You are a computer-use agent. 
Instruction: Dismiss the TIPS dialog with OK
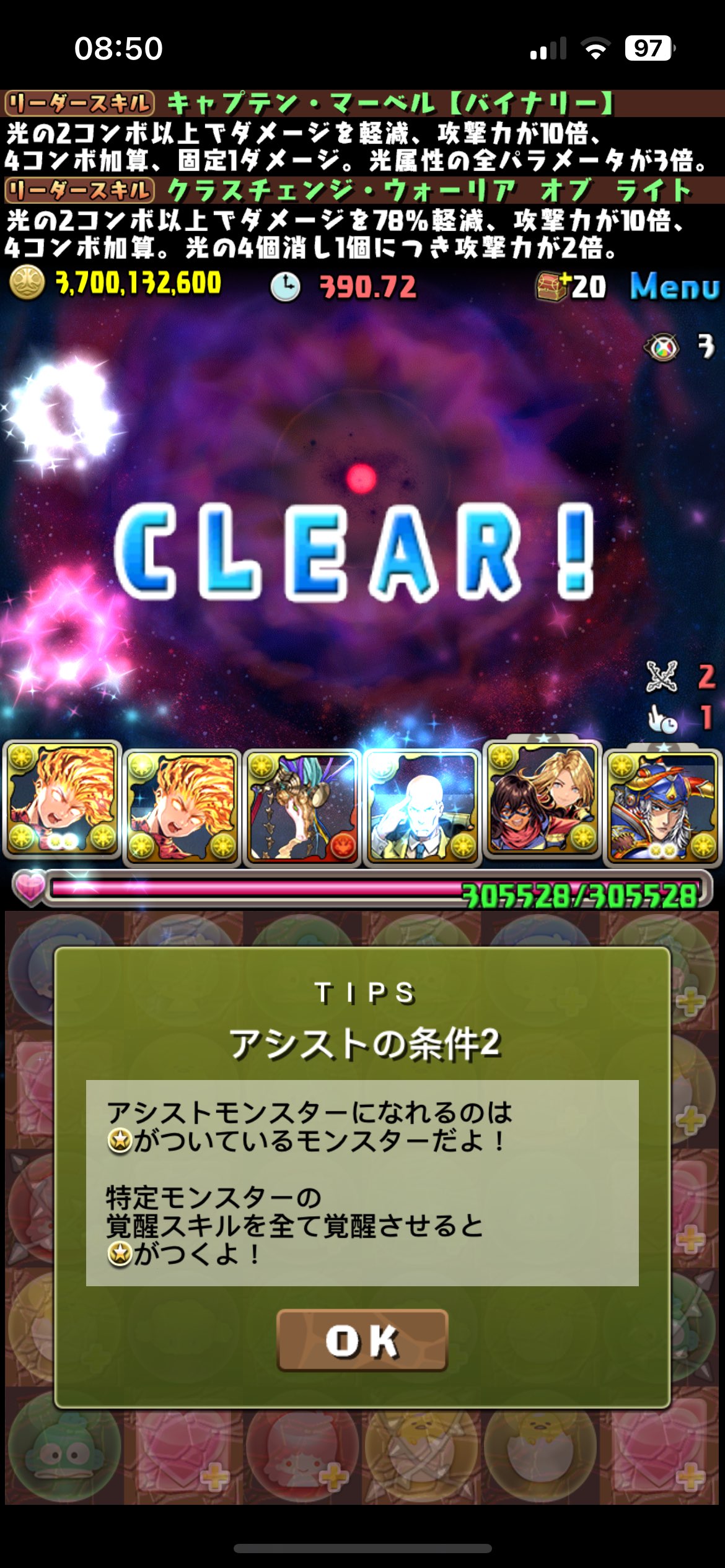362,1341
